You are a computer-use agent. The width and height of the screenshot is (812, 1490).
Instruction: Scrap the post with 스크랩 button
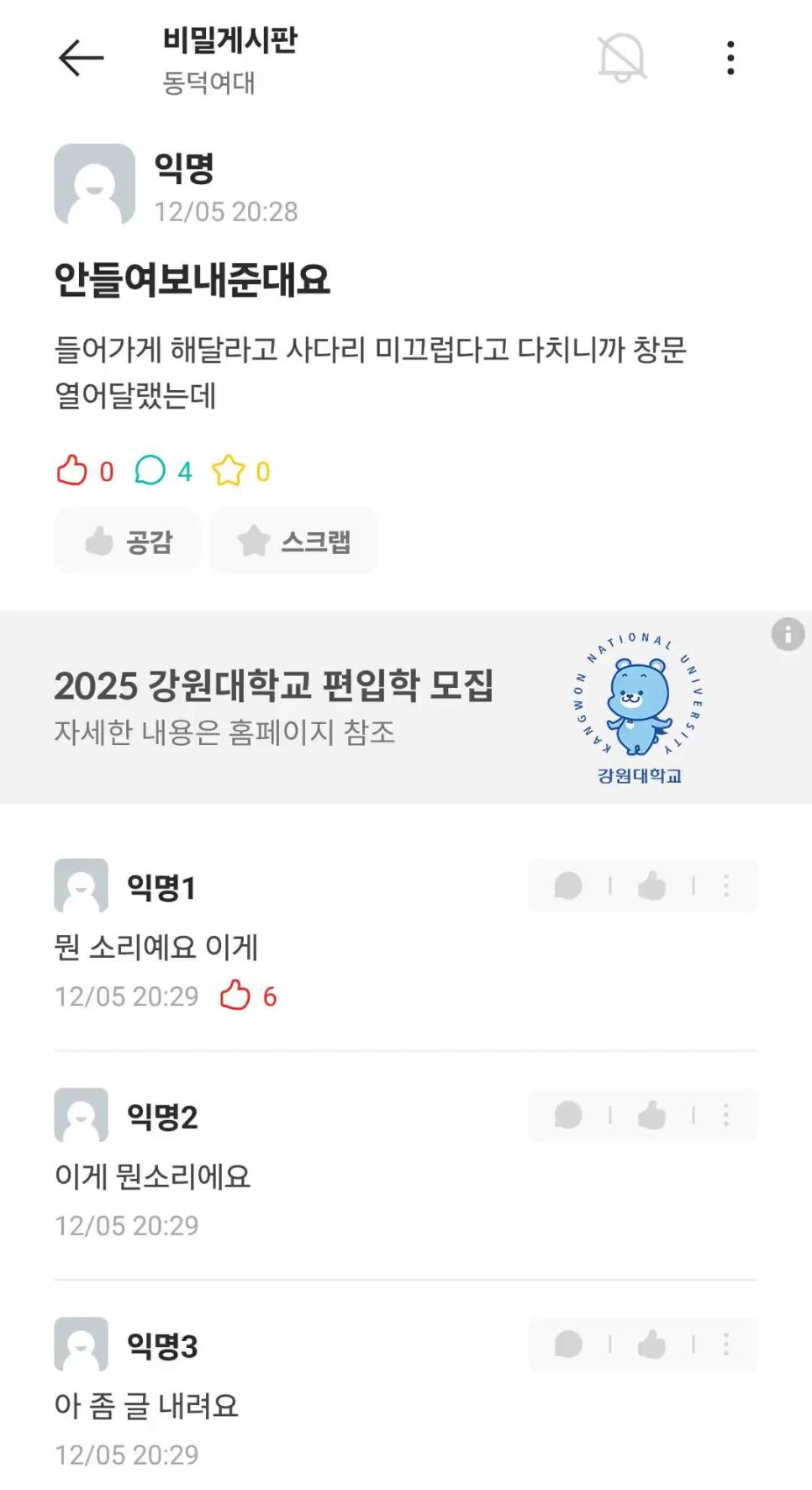tap(293, 541)
